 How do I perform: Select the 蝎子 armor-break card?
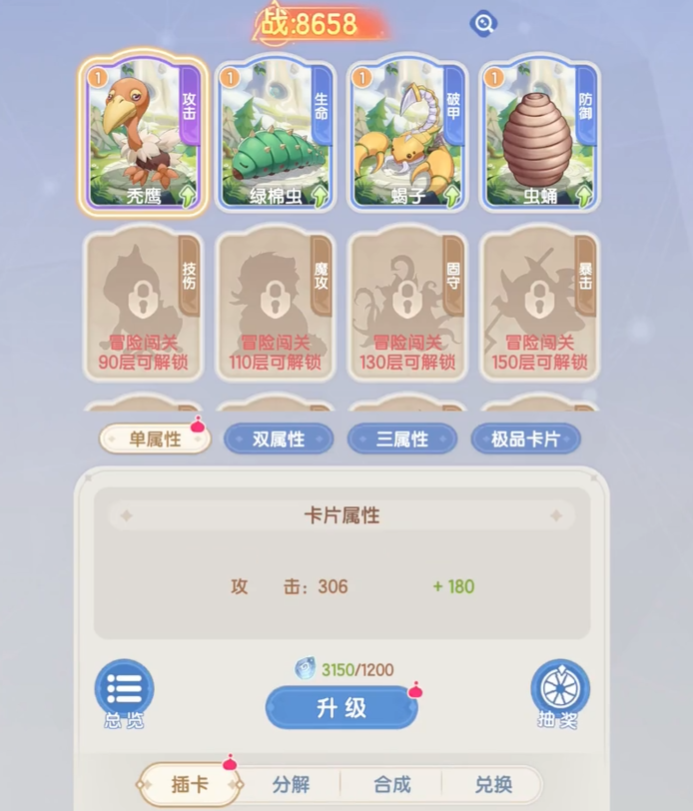click(x=407, y=135)
